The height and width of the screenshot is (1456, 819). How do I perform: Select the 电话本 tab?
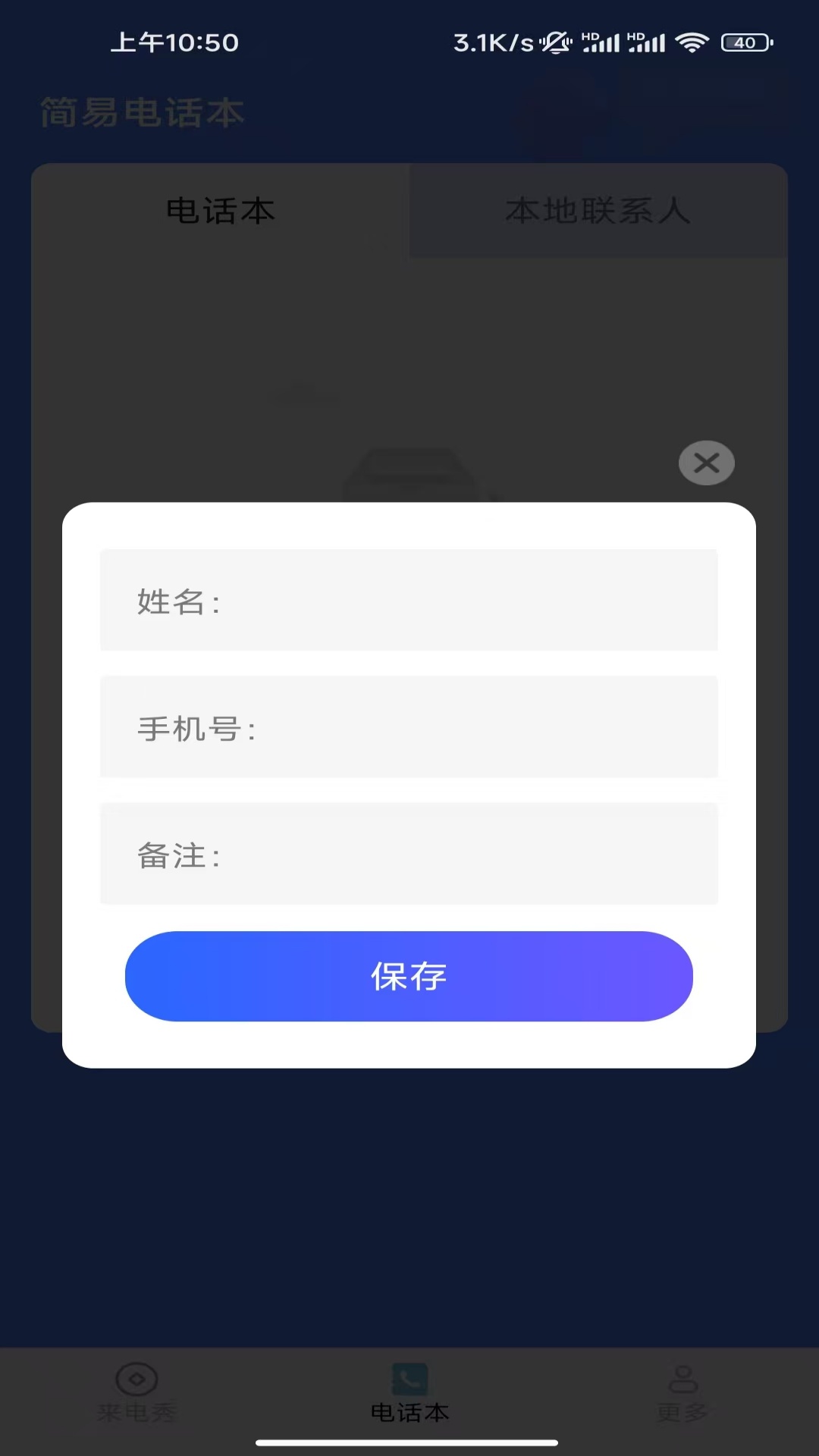[221, 211]
